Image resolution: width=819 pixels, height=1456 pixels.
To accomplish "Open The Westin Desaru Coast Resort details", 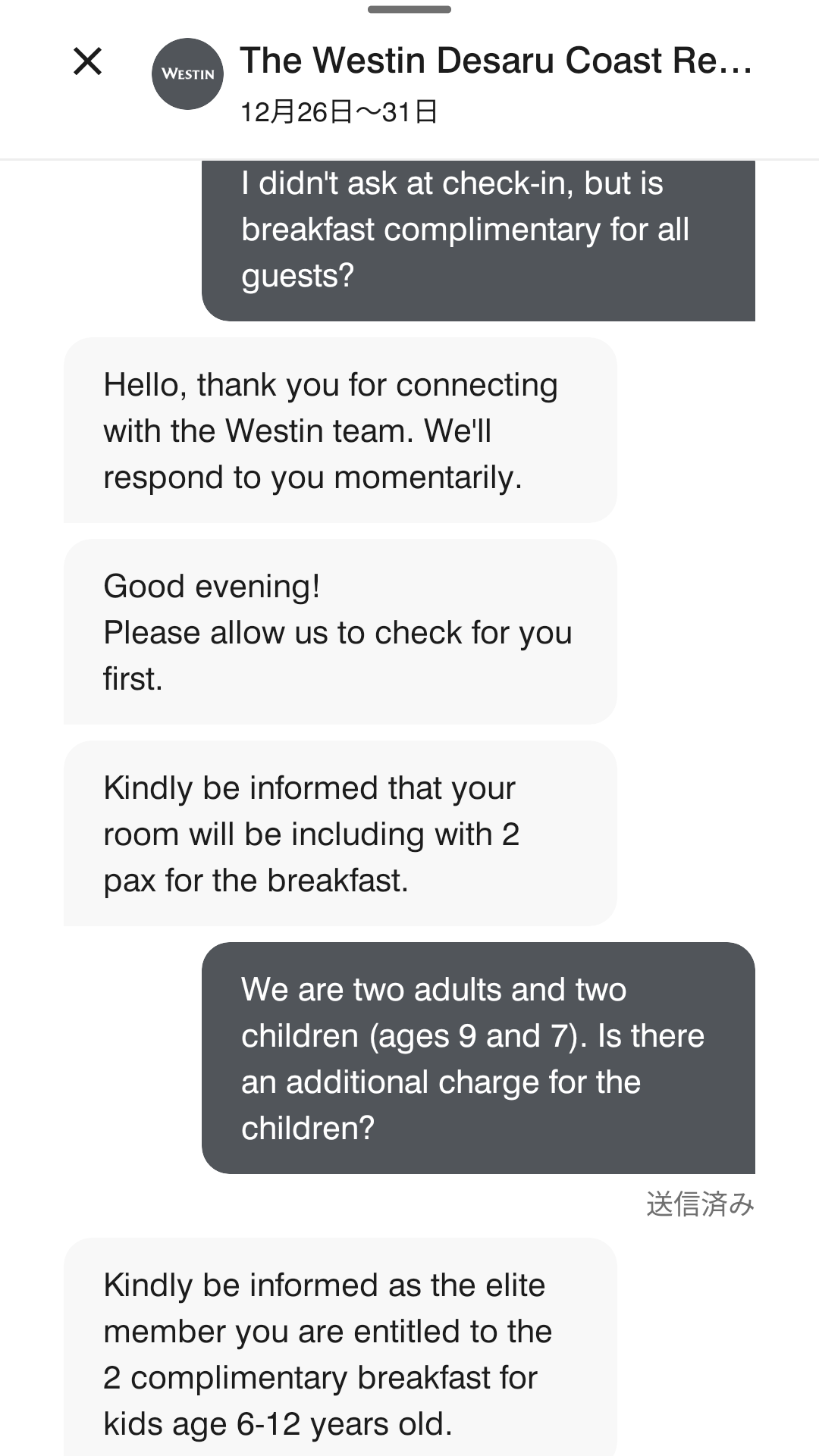I will [495, 61].
